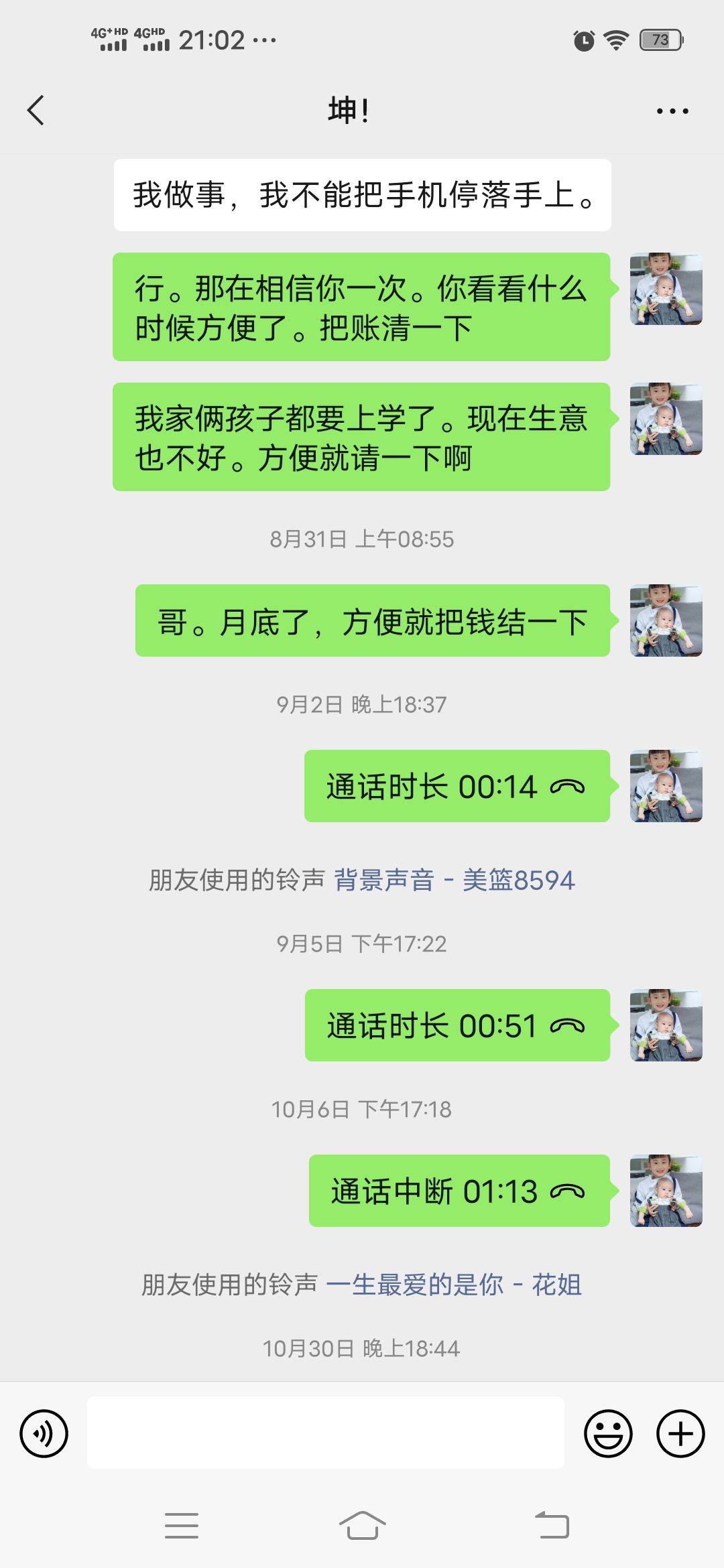Open chat info via three-dot menu
Image resolution: width=724 pixels, height=1568 pixels.
coord(672,111)
